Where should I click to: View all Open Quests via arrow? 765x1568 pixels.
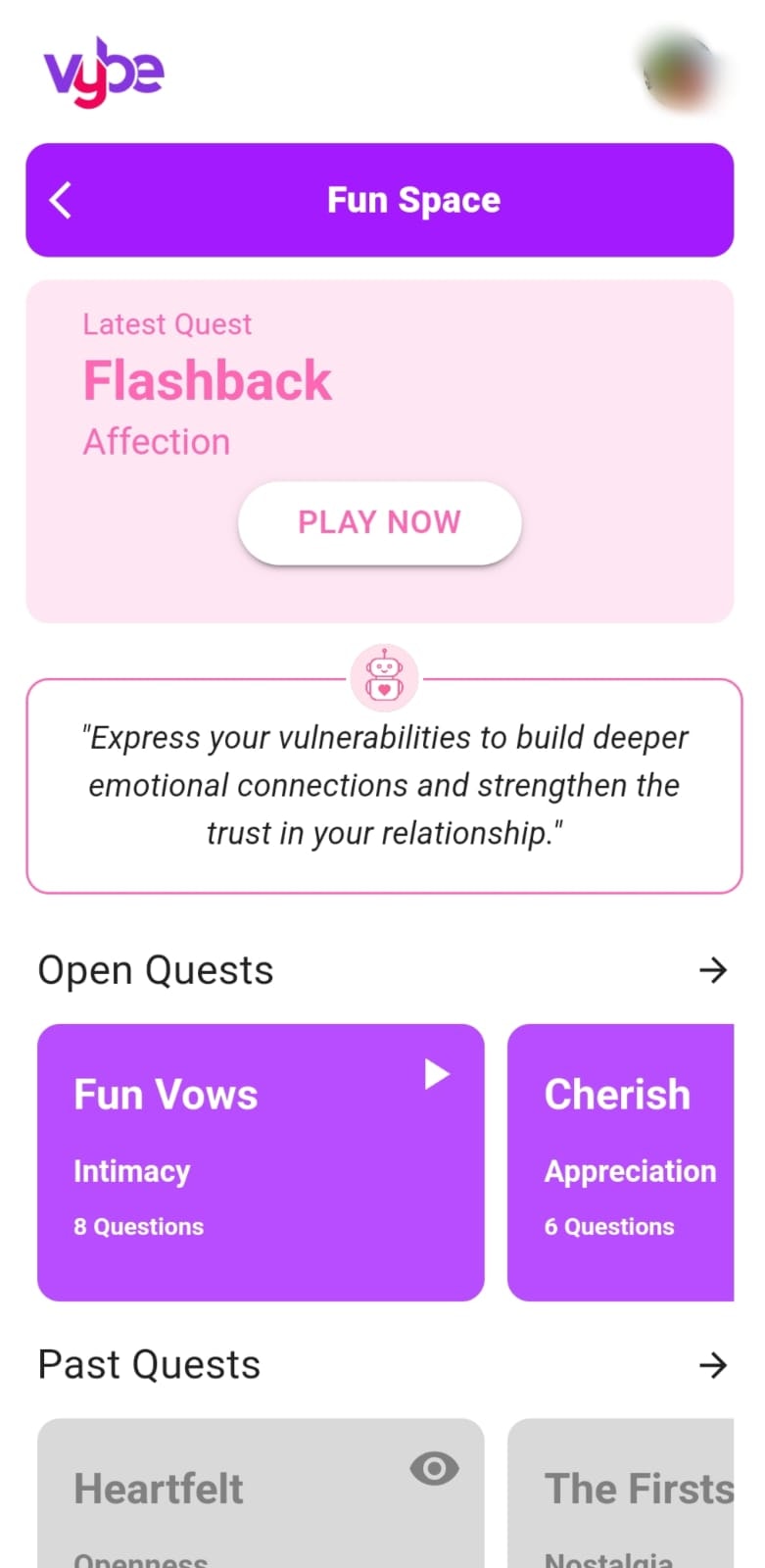[x=712, y=970]
